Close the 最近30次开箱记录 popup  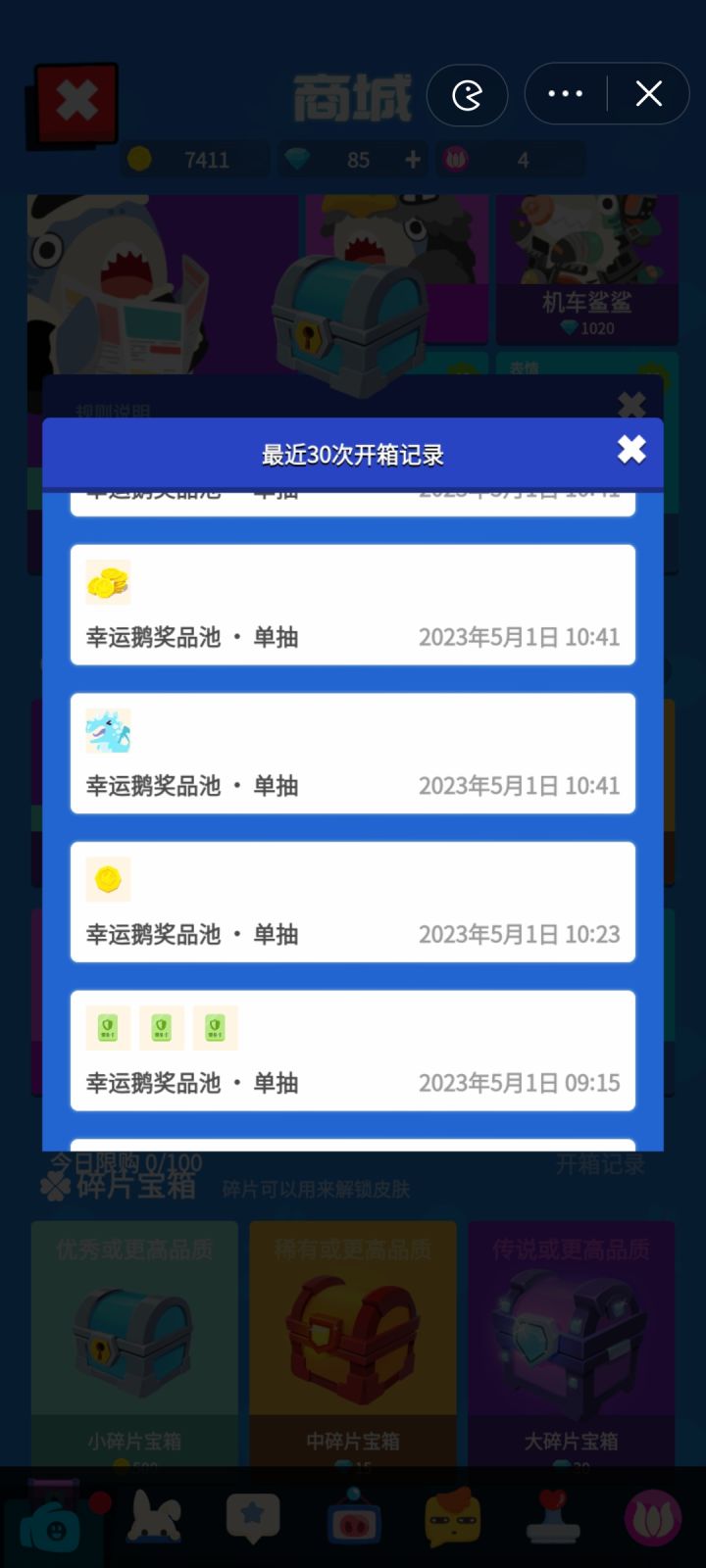coord(630,450)
